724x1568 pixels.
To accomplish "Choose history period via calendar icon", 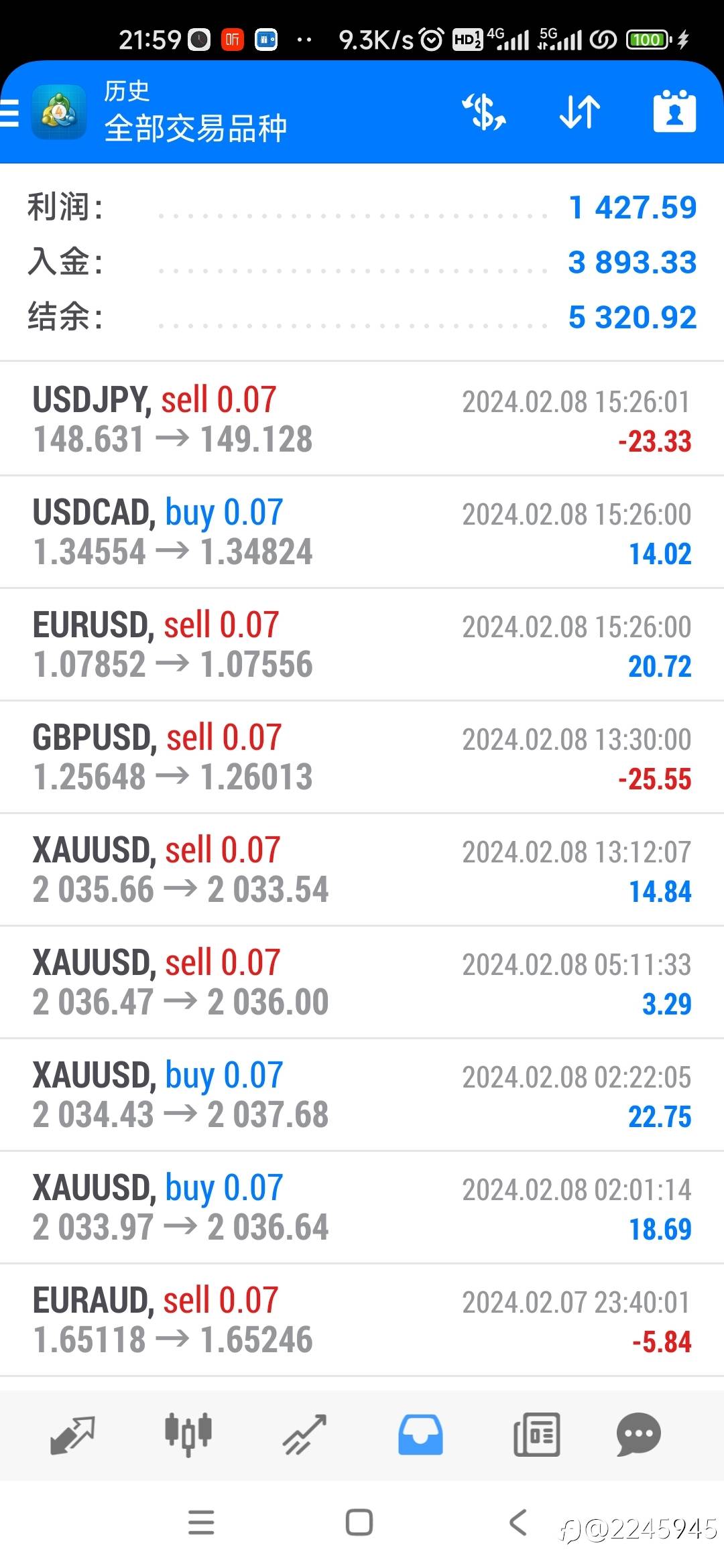I will point(674,112).
